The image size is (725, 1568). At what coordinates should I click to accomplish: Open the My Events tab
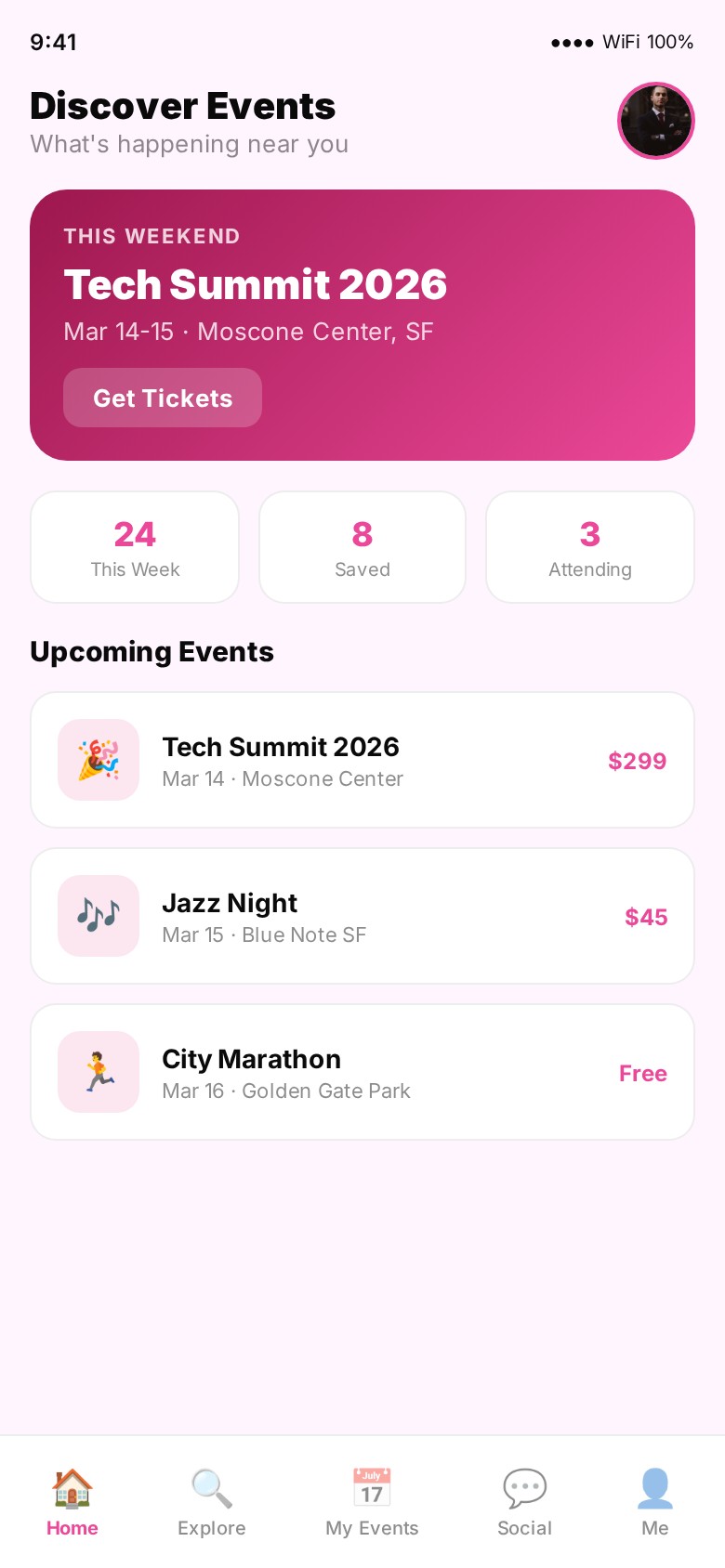(372, 1502)
